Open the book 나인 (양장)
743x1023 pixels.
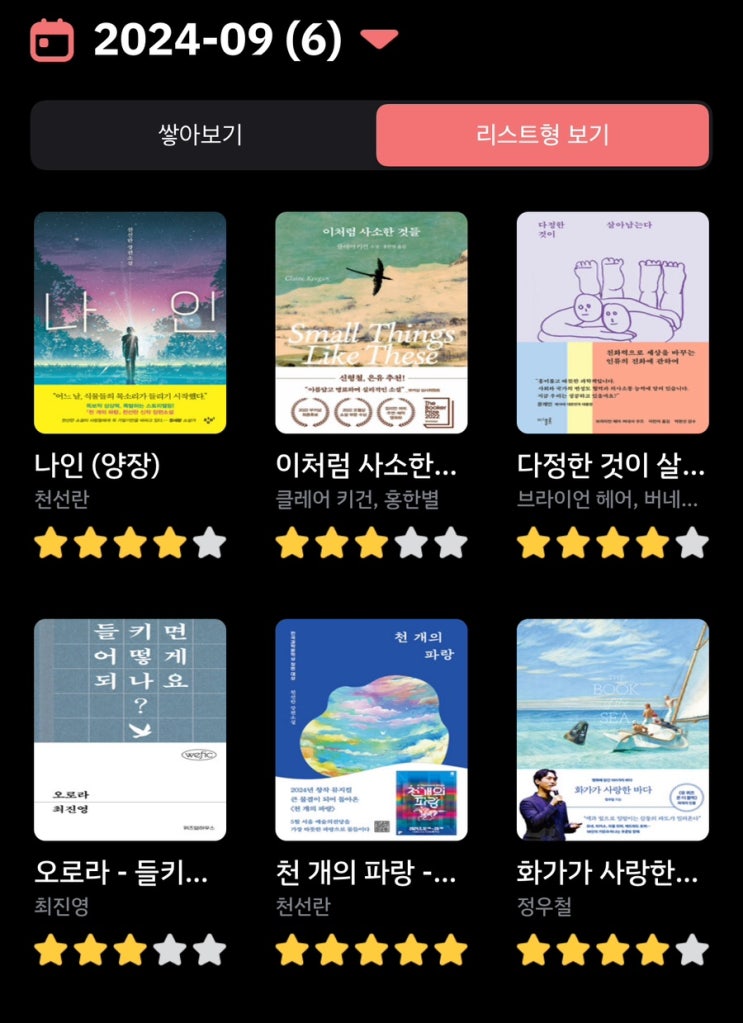click(x=130, y=322)
